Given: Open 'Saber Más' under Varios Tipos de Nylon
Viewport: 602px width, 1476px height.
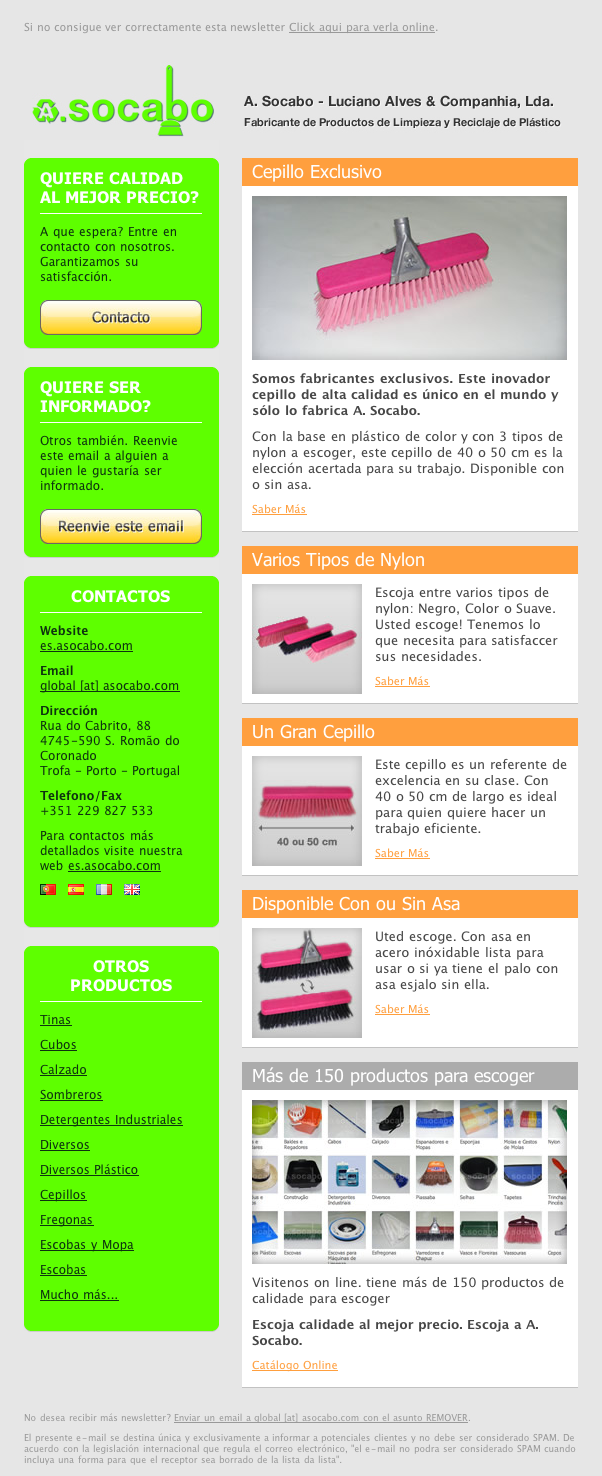Looking at the screenshot, I should [x=402, y=681].
